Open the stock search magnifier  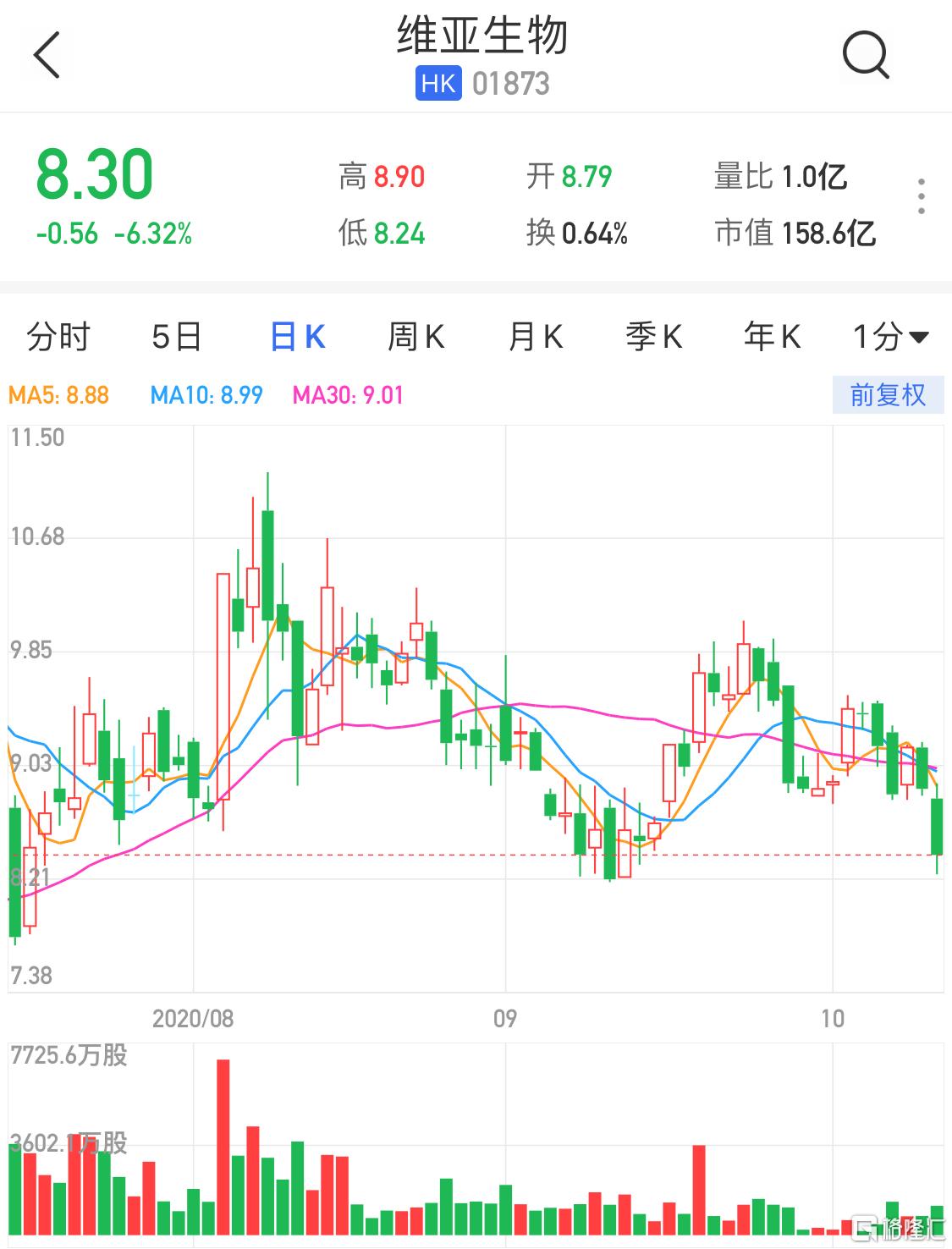pos(866,56)
